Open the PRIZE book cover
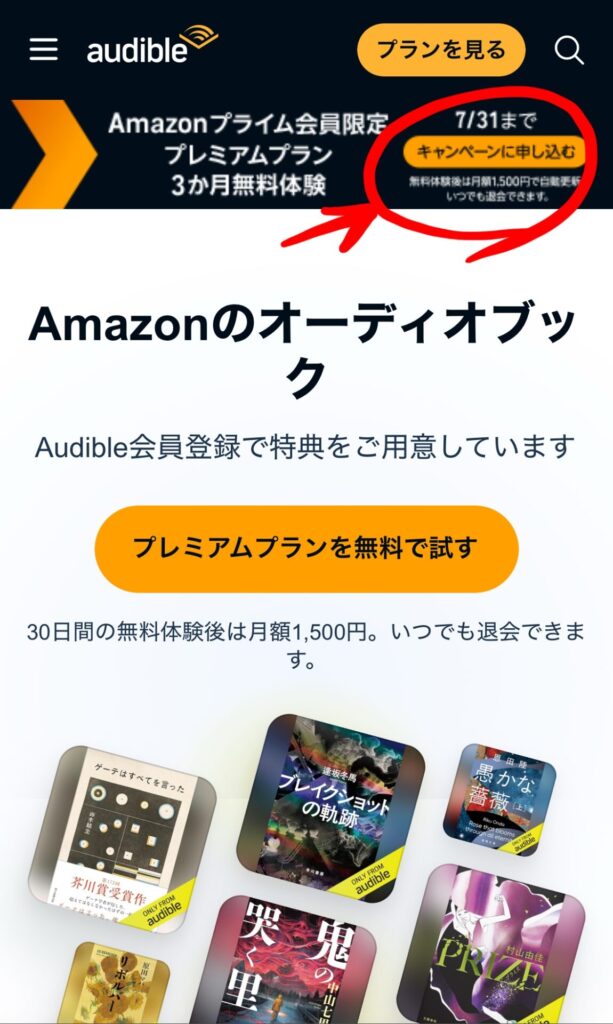613x1024 pixels. tap(499, 945)
